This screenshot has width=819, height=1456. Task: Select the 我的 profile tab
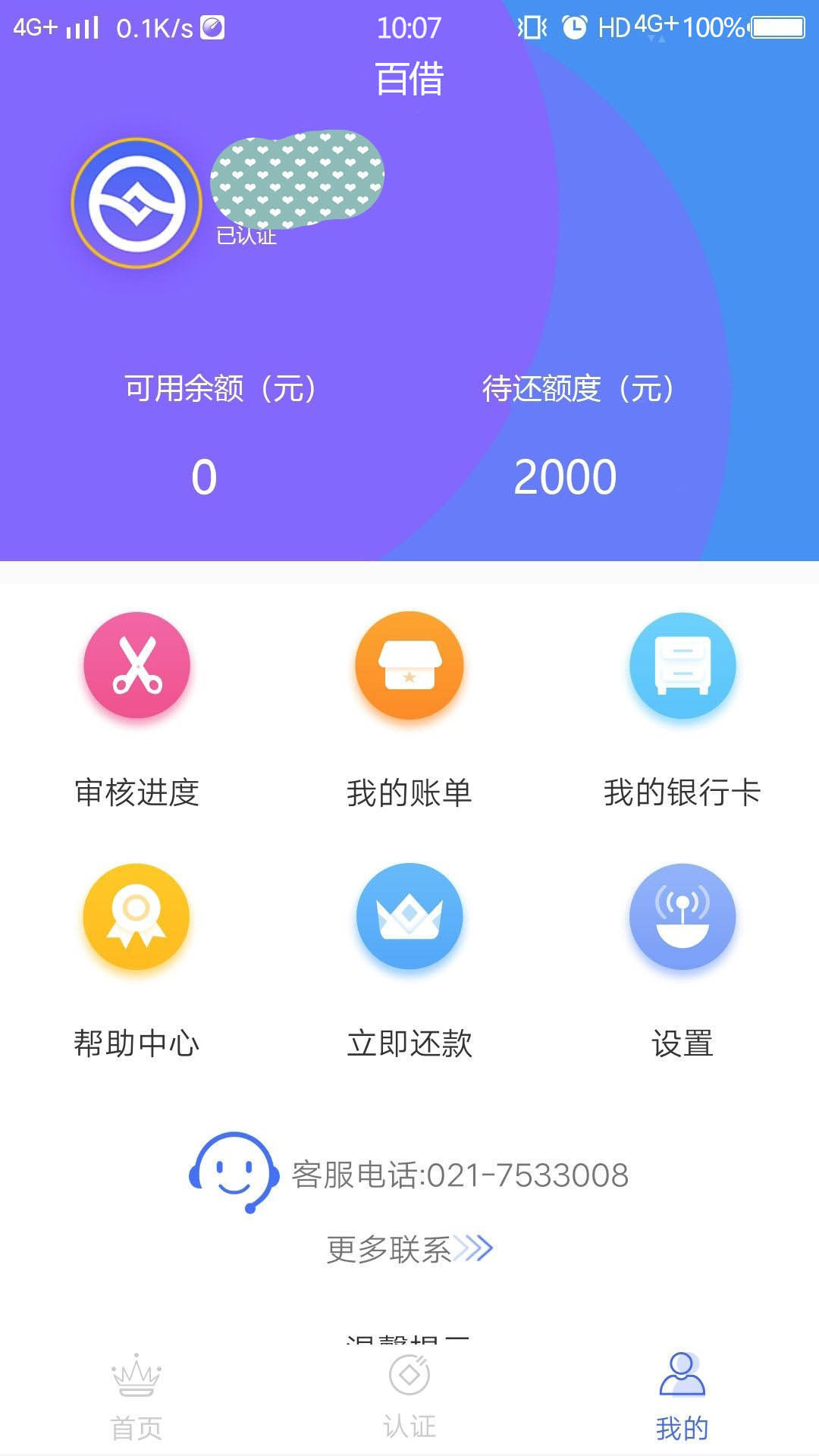click(682, 1398)
